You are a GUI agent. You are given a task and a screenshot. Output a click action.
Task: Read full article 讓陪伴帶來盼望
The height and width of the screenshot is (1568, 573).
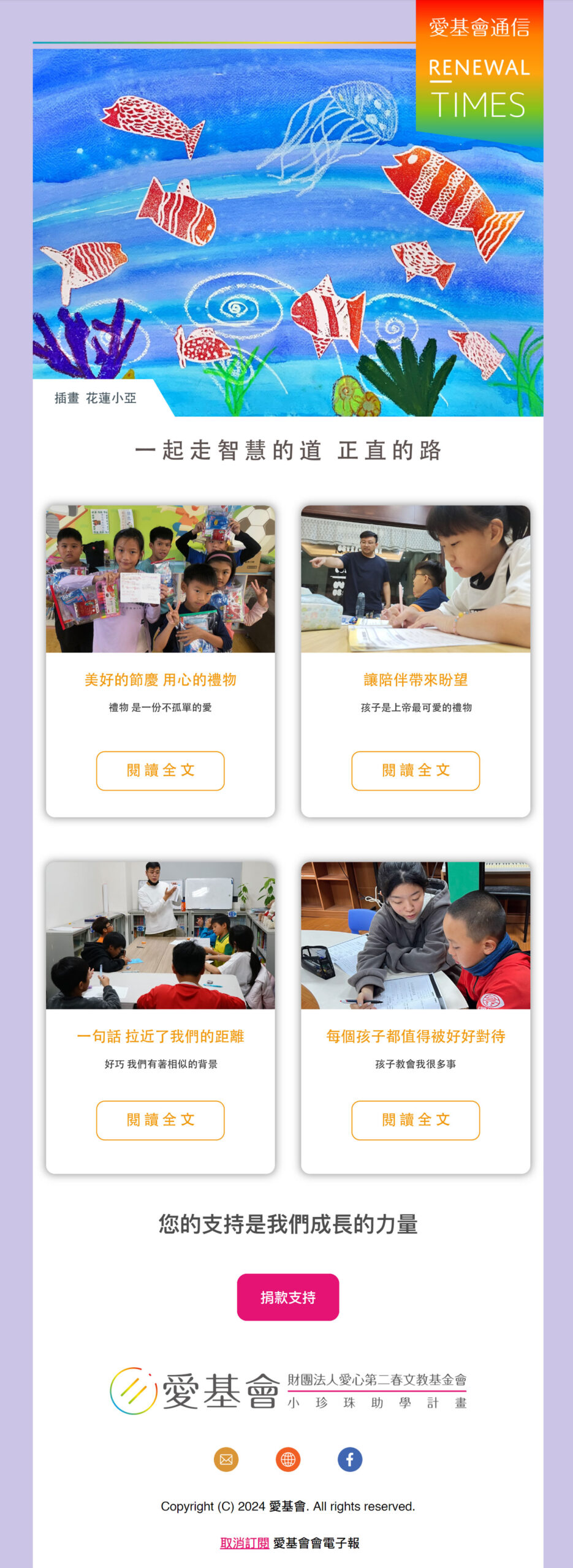point(415,771)
